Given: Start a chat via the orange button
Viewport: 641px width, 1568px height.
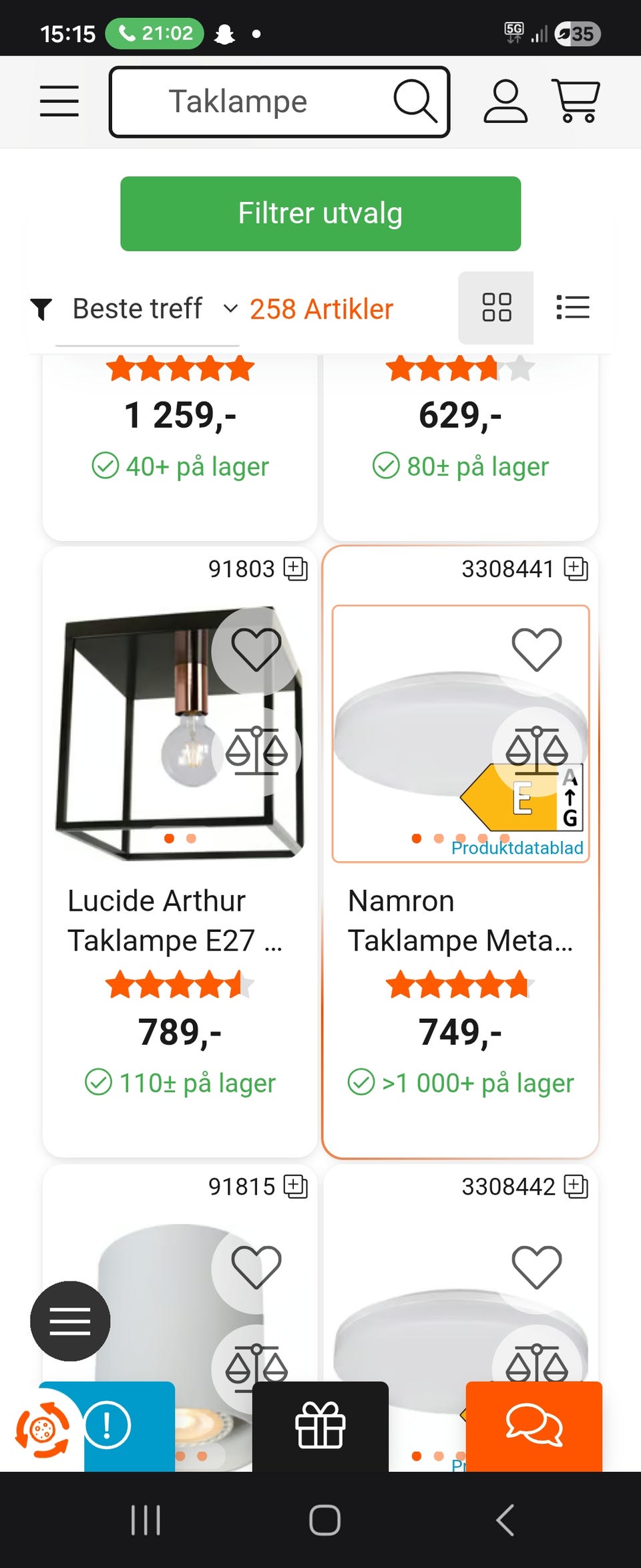Looking at the screenshot, I should [534, 1424].
